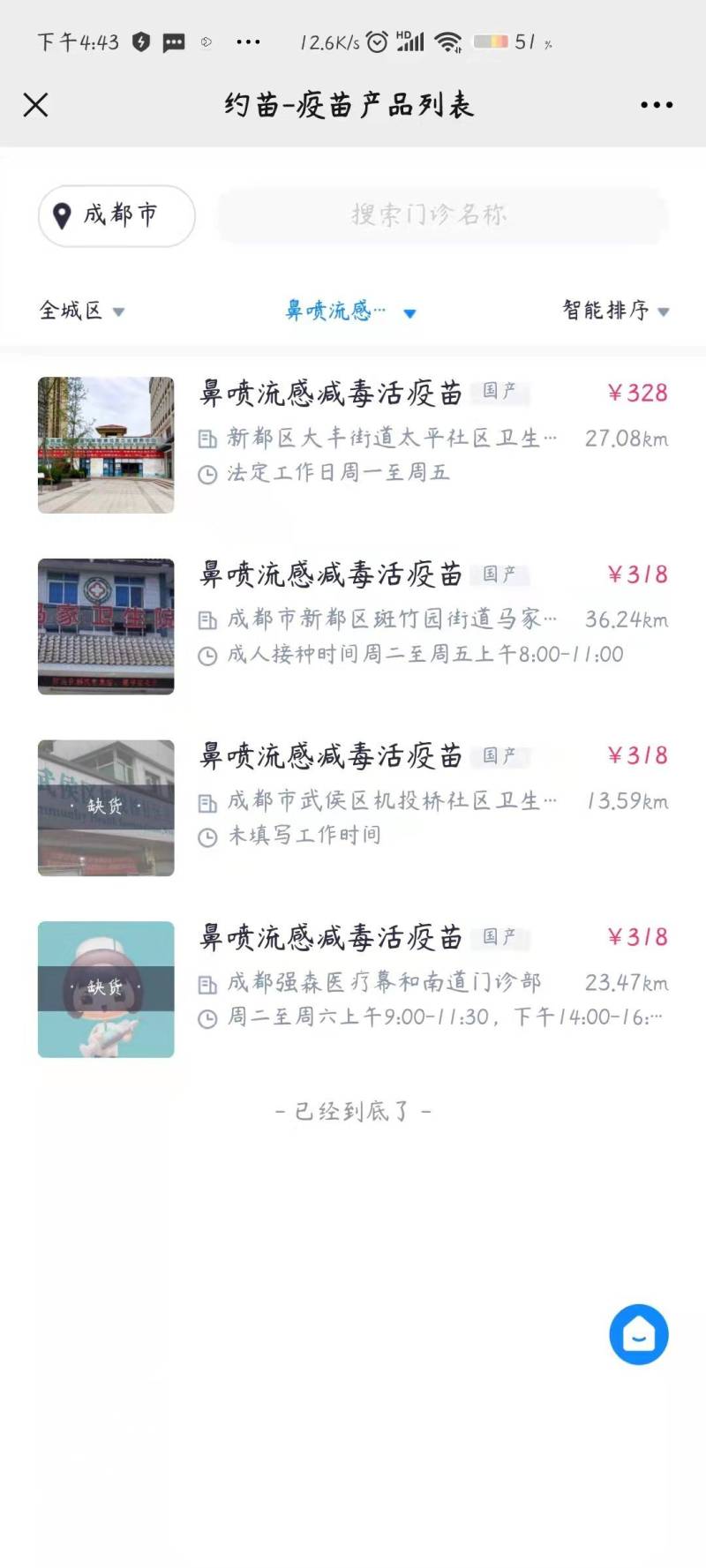Open the 全城区 district filter

point(81,311)
